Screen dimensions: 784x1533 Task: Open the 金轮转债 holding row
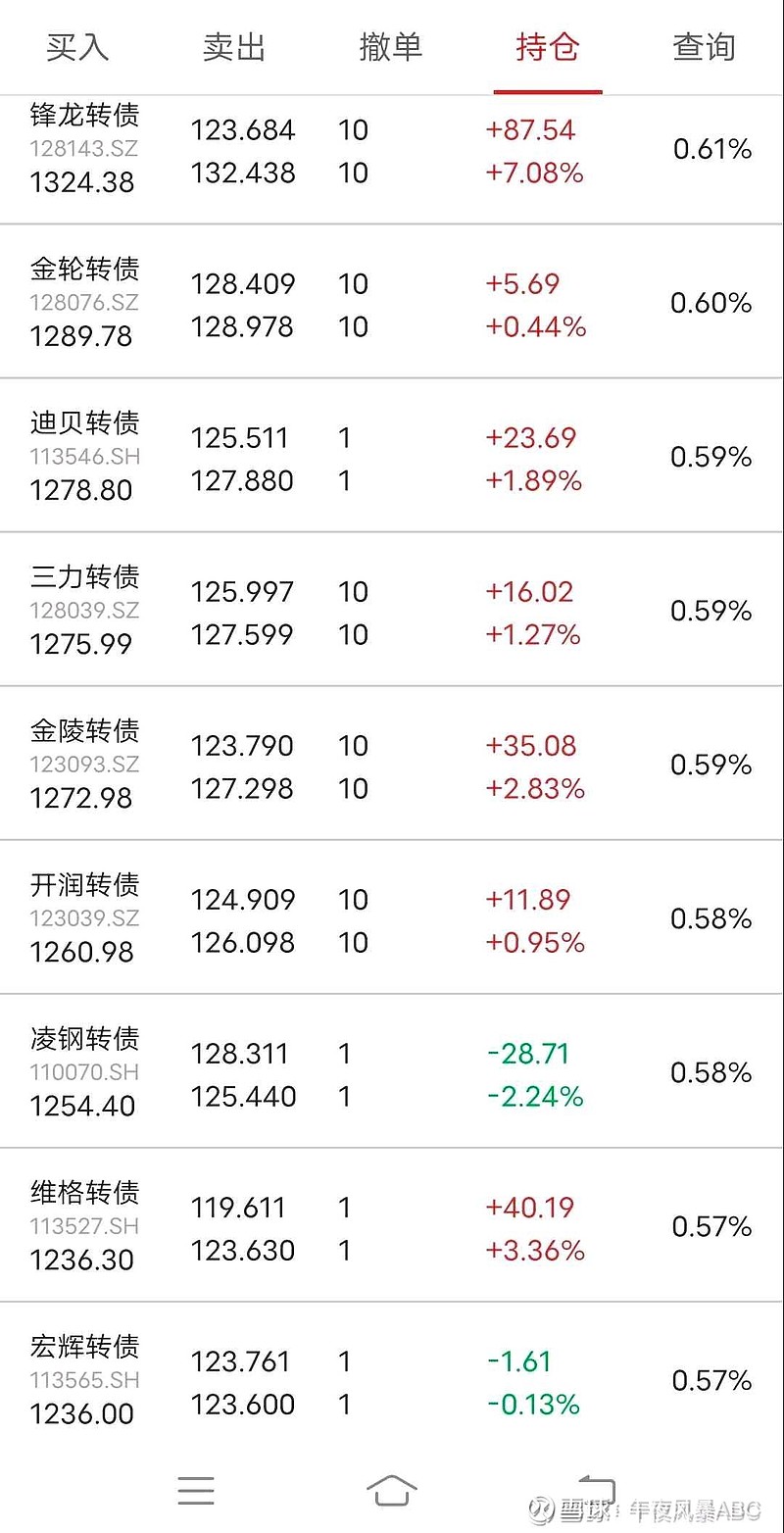tap(392, 302)
